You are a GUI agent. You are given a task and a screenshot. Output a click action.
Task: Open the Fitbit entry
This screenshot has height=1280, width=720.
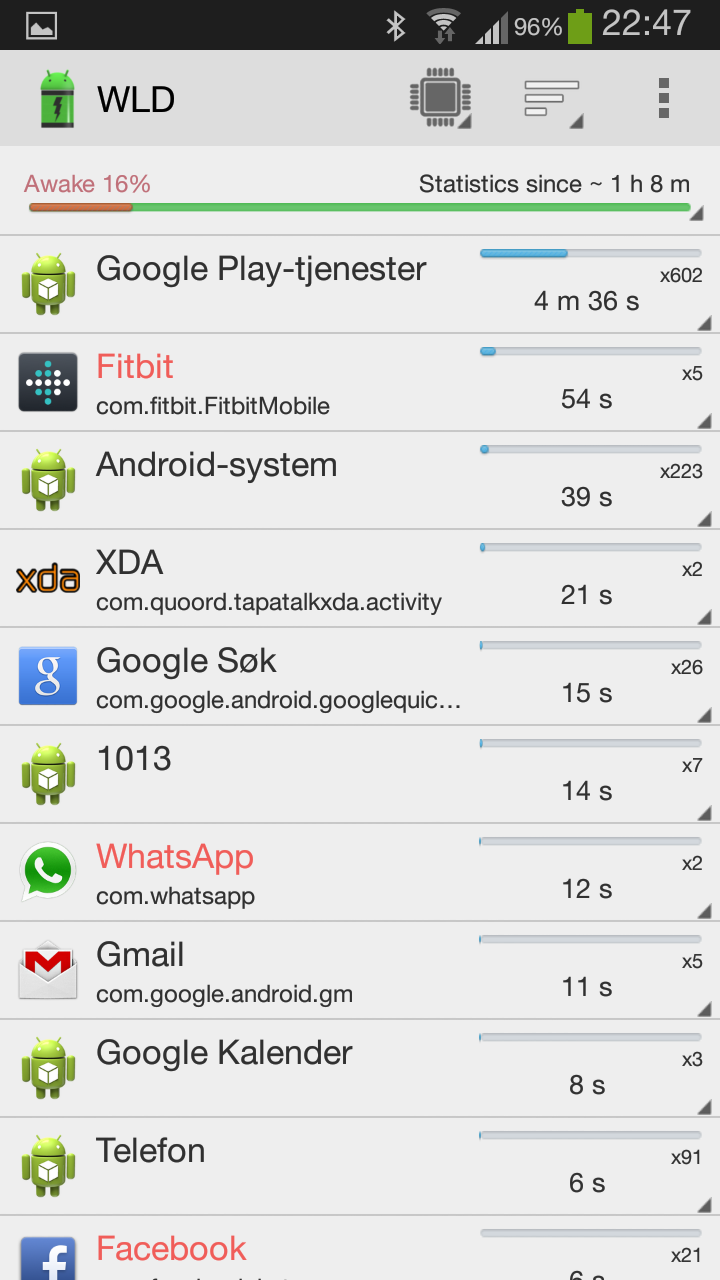[360, 382]
